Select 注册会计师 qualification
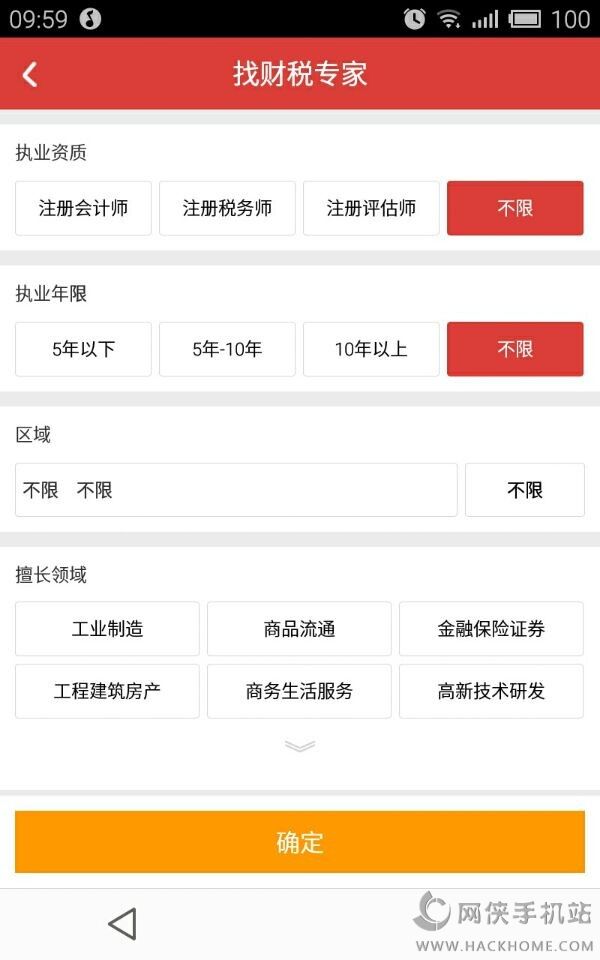Screen dimensions: 600x960 (83, 208)
